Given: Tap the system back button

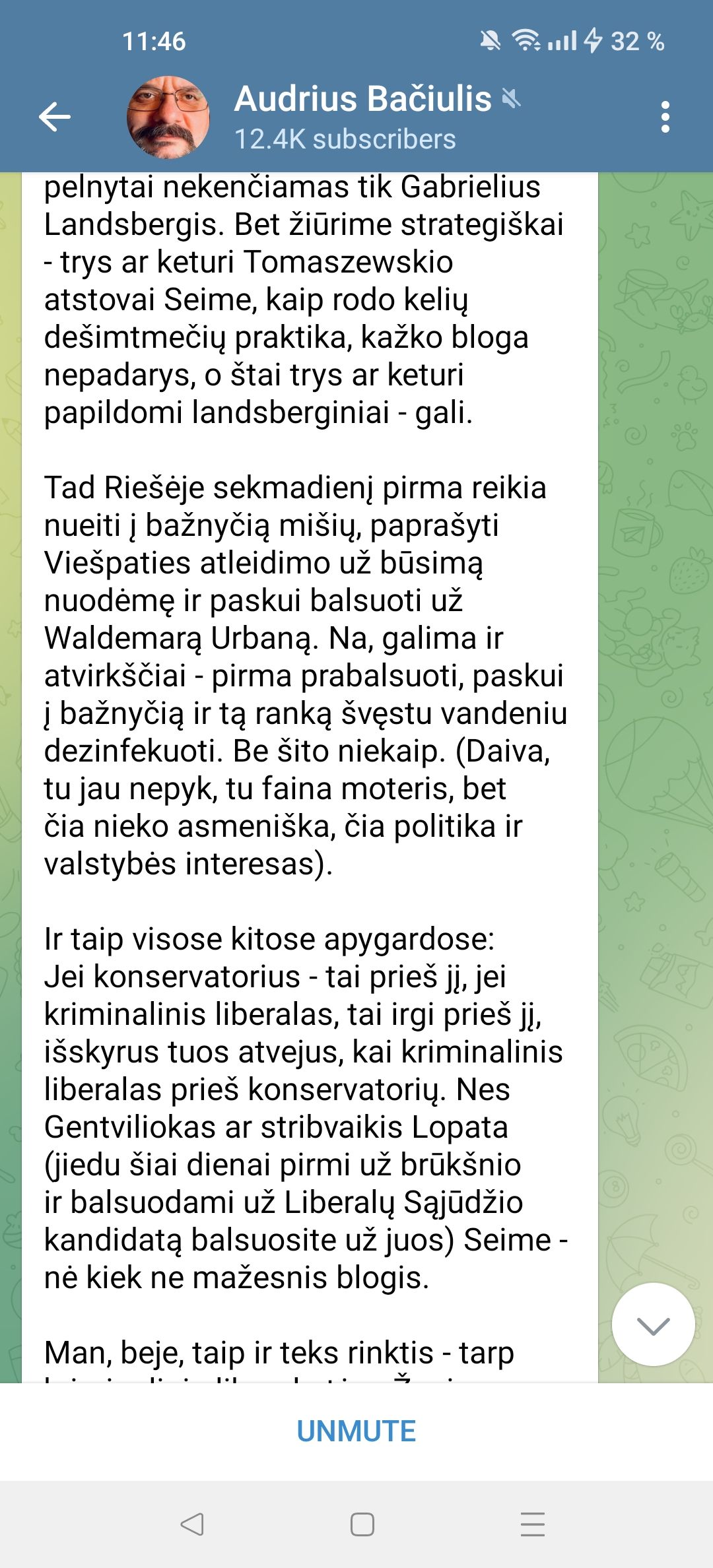Looking at the screenshot, I should click(192, 1524).
